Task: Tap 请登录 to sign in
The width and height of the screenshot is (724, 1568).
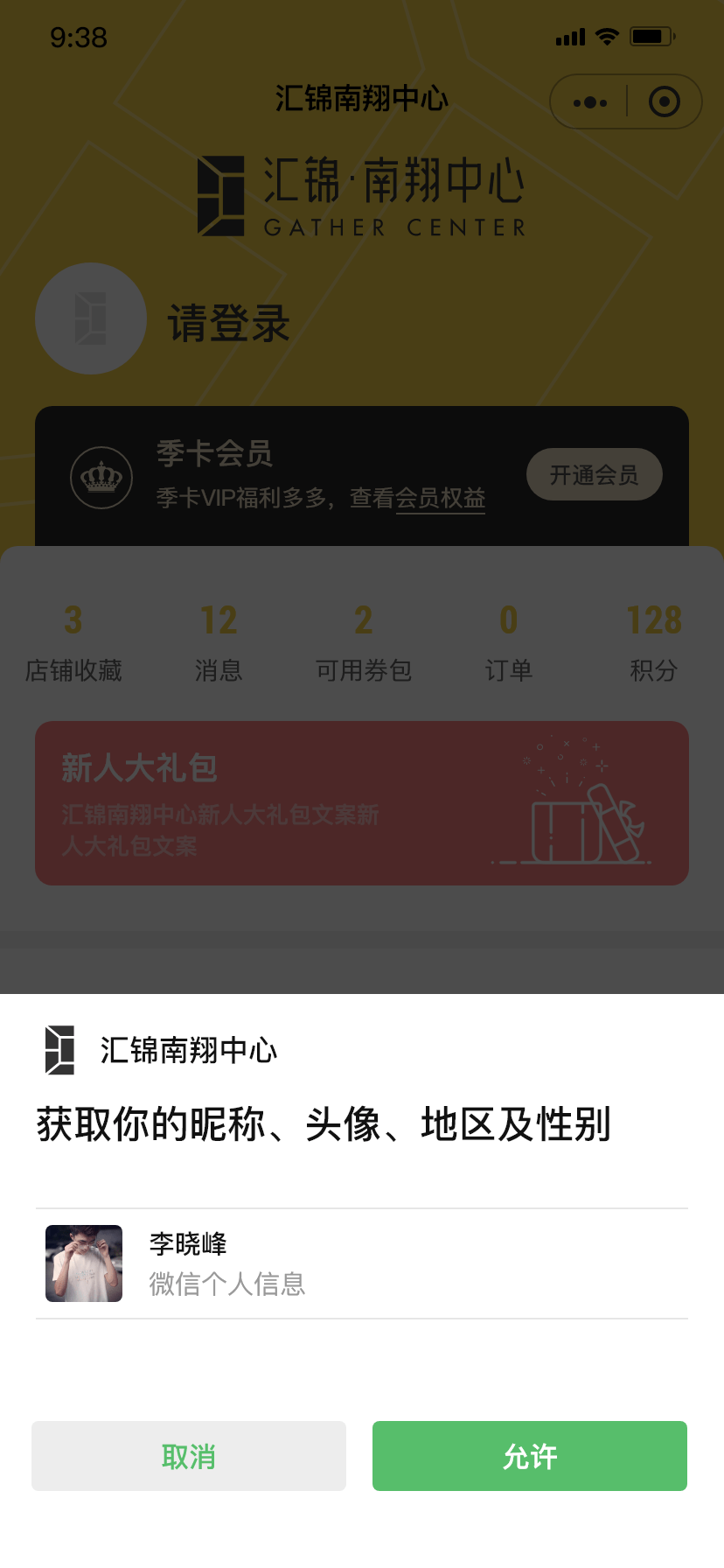Action: pos(229,324)
